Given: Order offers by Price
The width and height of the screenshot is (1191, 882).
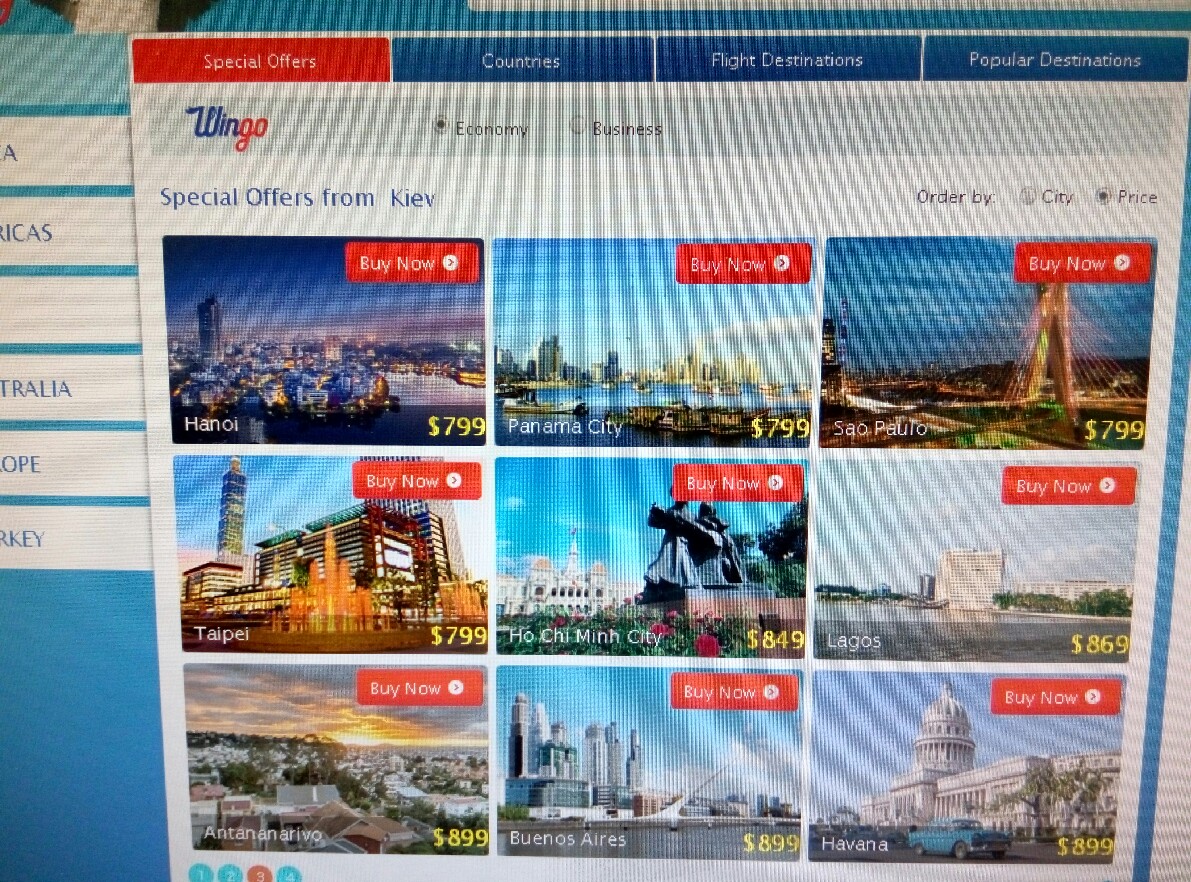Looking at the screenshot, I should point(1103,196).
